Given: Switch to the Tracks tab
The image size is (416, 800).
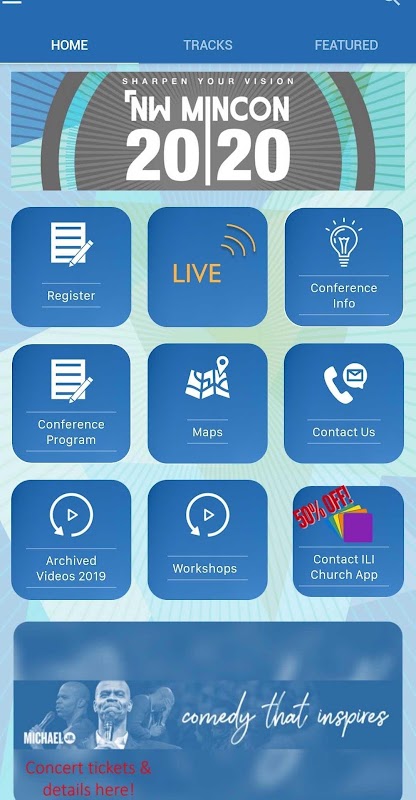Looking at the screenshot, I should point(208,45).
